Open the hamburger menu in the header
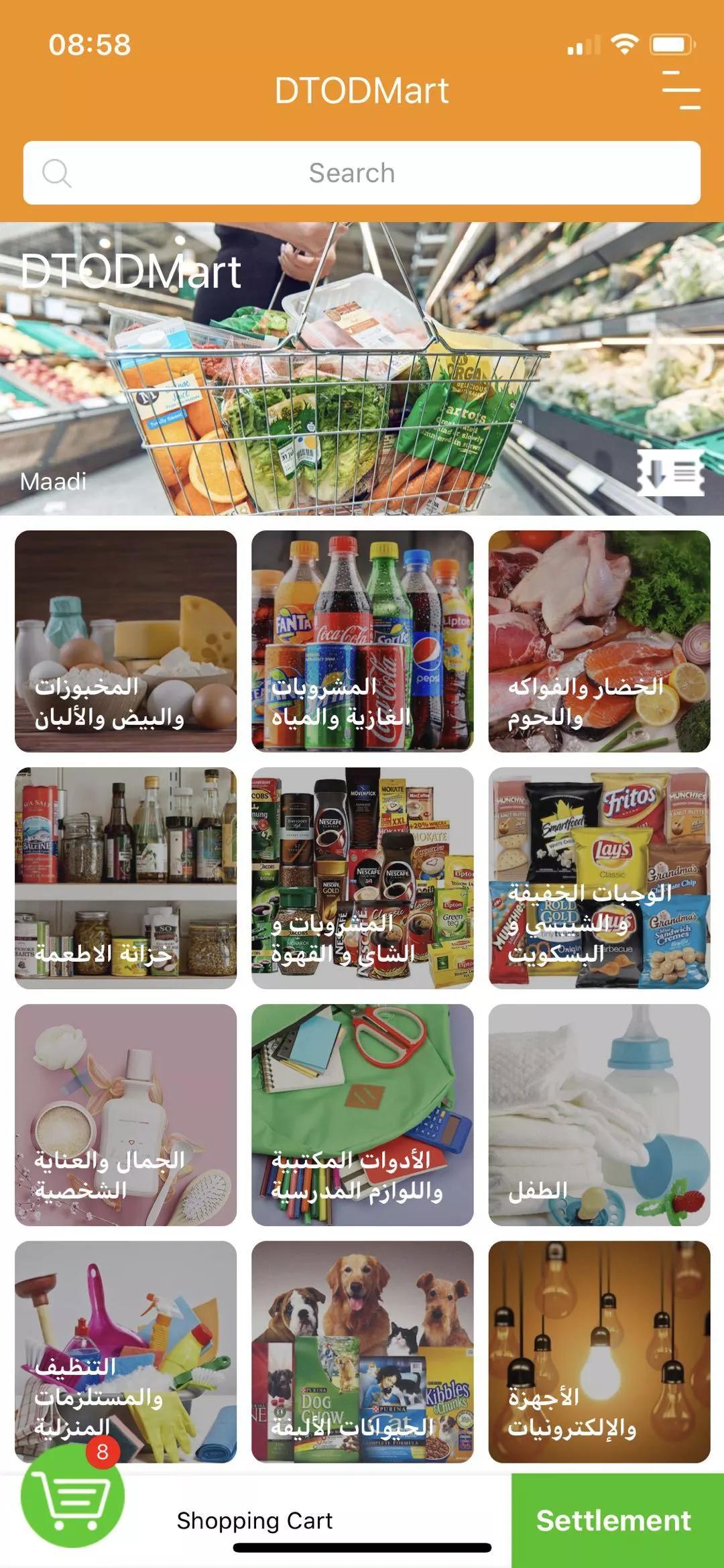Image resolution: width=724 pixels, height=1568 pixels. click(680, 90)
